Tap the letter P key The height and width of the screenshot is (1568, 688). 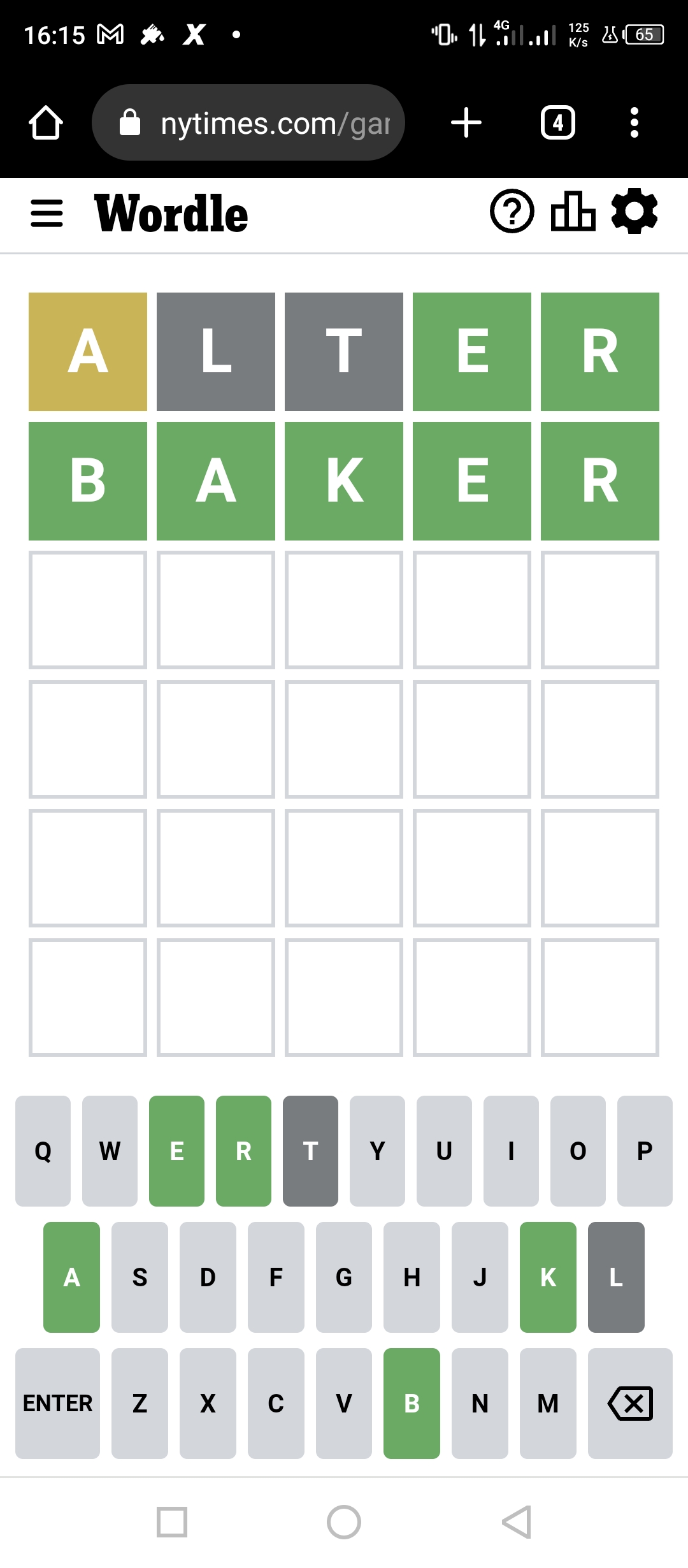click(645, 1151)
